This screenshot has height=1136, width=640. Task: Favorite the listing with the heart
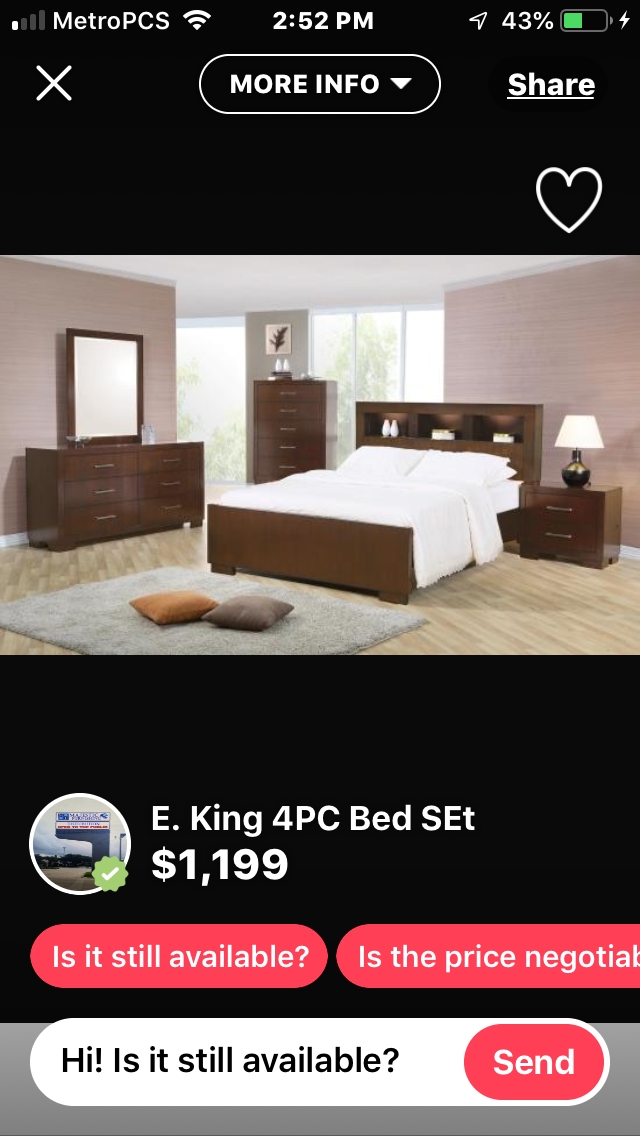click(569, 199)
